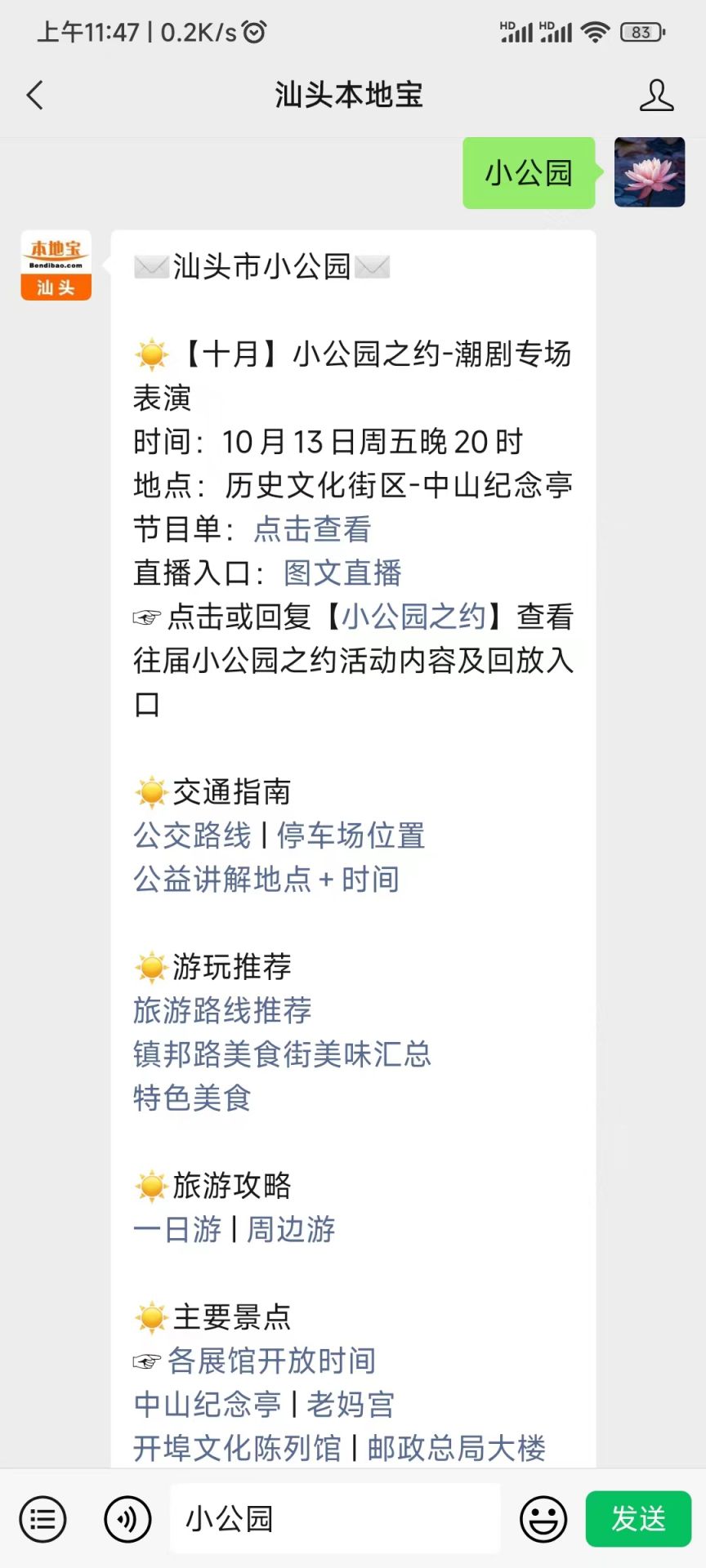The width and height of the screenshot is (706, 1568).
Task: Tap the 小公园之约 link
Action: coord(413,617)
